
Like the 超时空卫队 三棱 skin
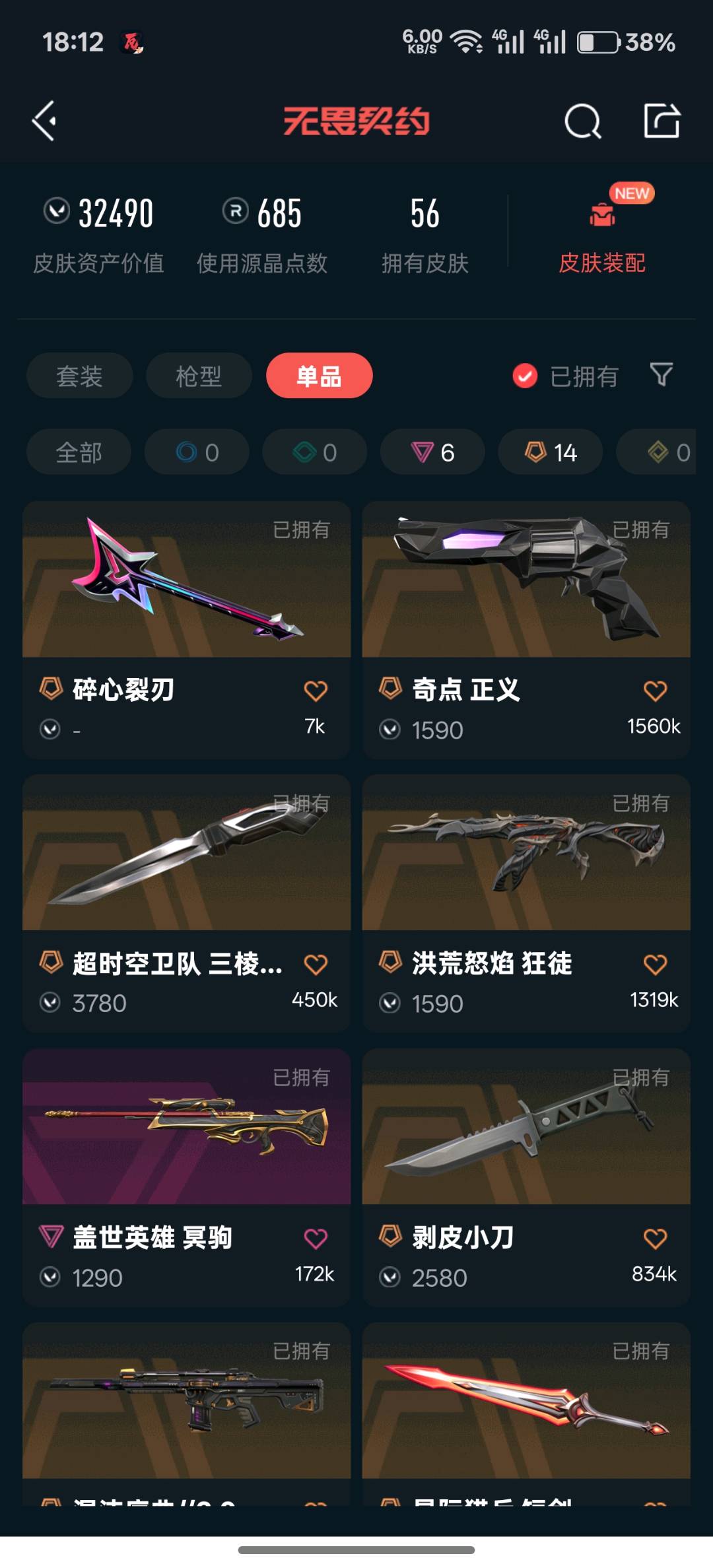point(316,965)
